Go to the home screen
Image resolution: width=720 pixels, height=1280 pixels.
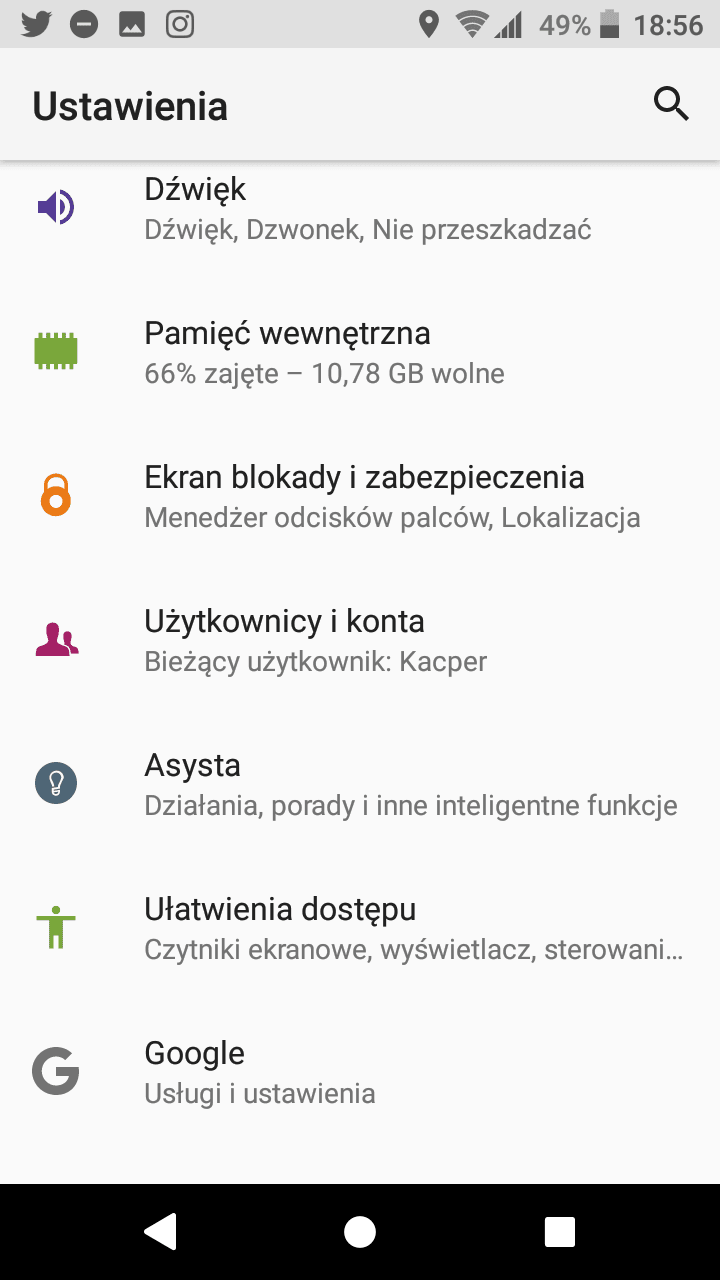point(360,1232)
